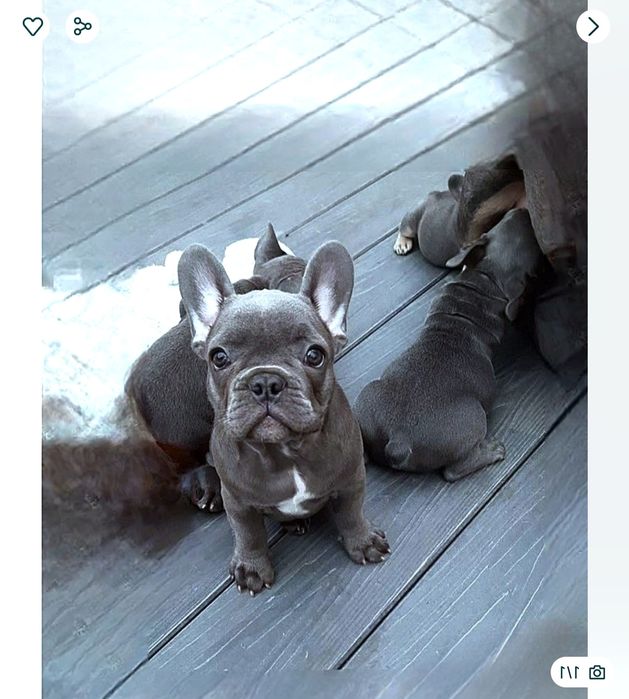This screenshot has width=629, height=699.
Task: Open the photo counter gallery button
Action: (582, 672)
